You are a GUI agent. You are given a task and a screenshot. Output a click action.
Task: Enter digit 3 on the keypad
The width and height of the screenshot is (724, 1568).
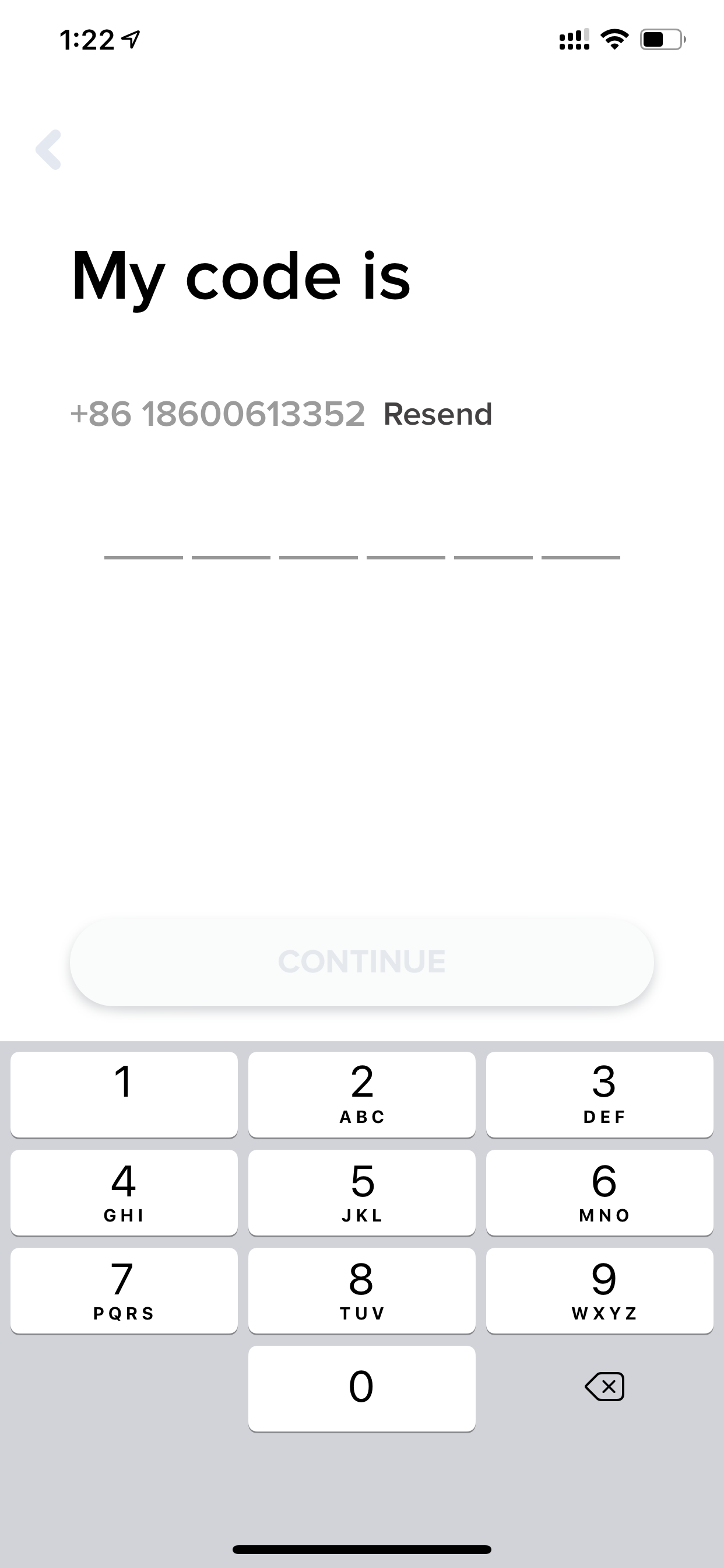(600, 1094)
